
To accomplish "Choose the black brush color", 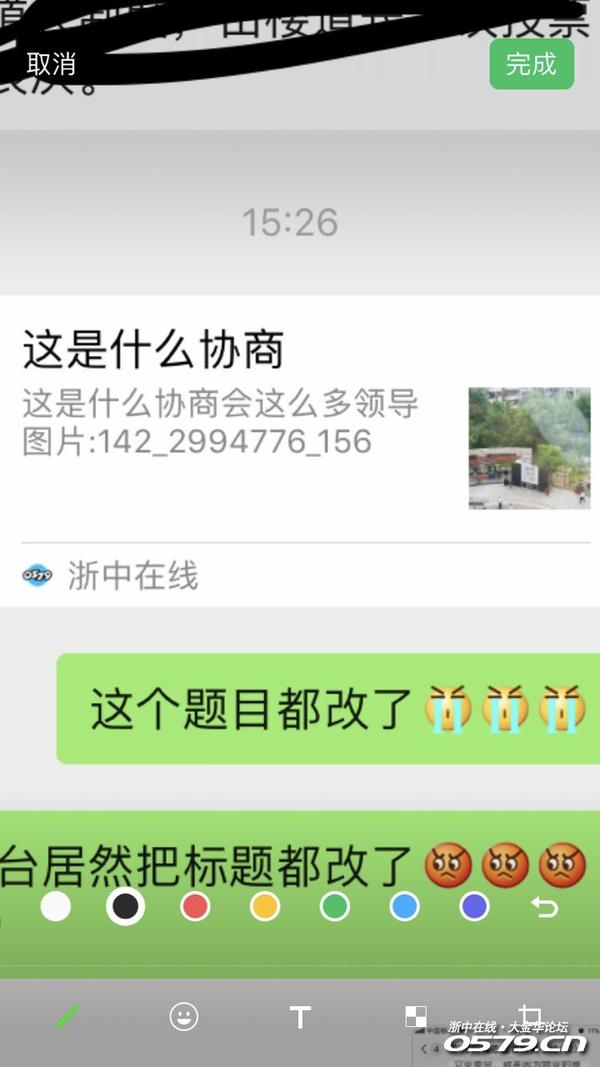I will click(125, 907).
